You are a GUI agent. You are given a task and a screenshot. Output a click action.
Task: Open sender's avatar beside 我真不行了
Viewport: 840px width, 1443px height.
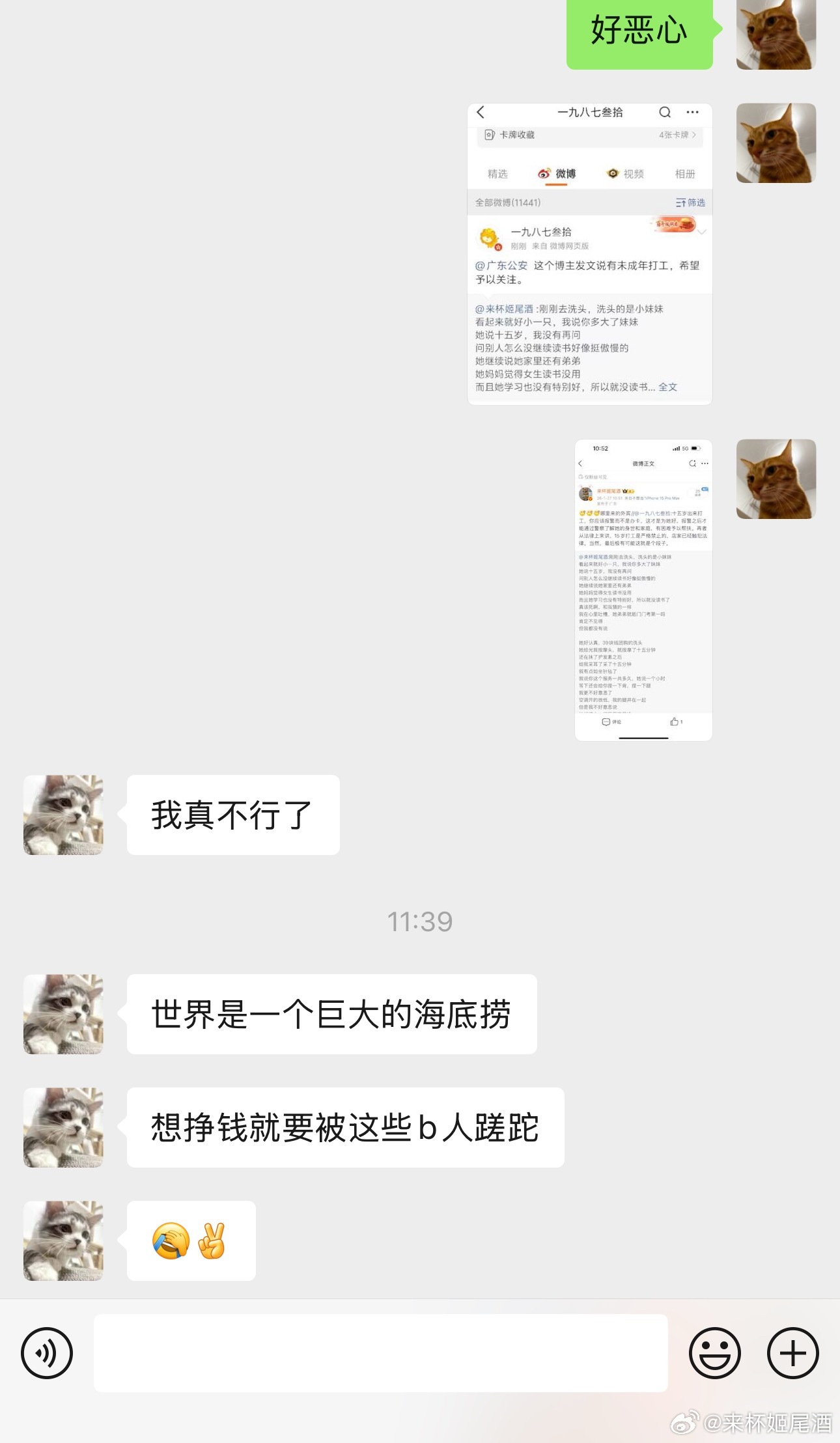(x=63, y=815)
